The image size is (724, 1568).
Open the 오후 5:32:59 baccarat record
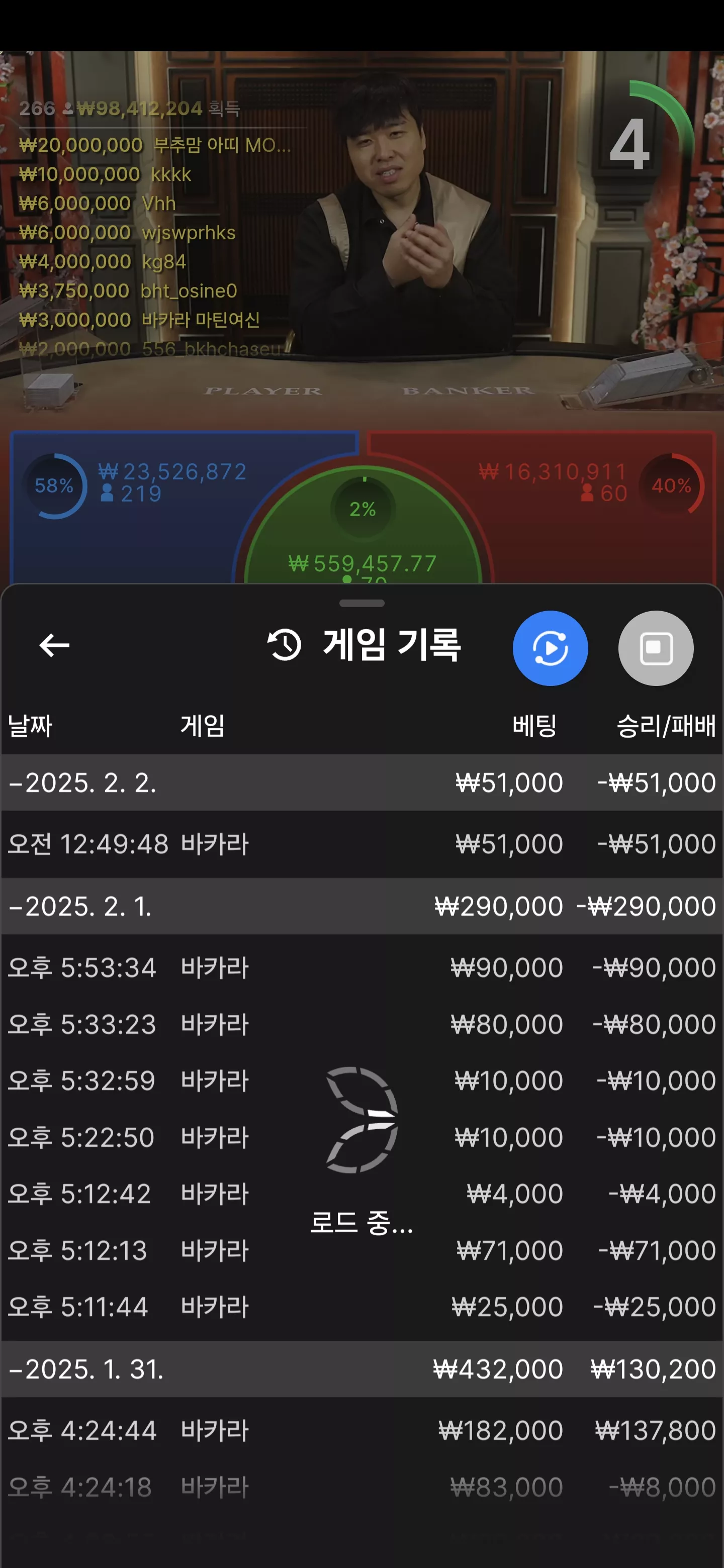coord(361,1081)
